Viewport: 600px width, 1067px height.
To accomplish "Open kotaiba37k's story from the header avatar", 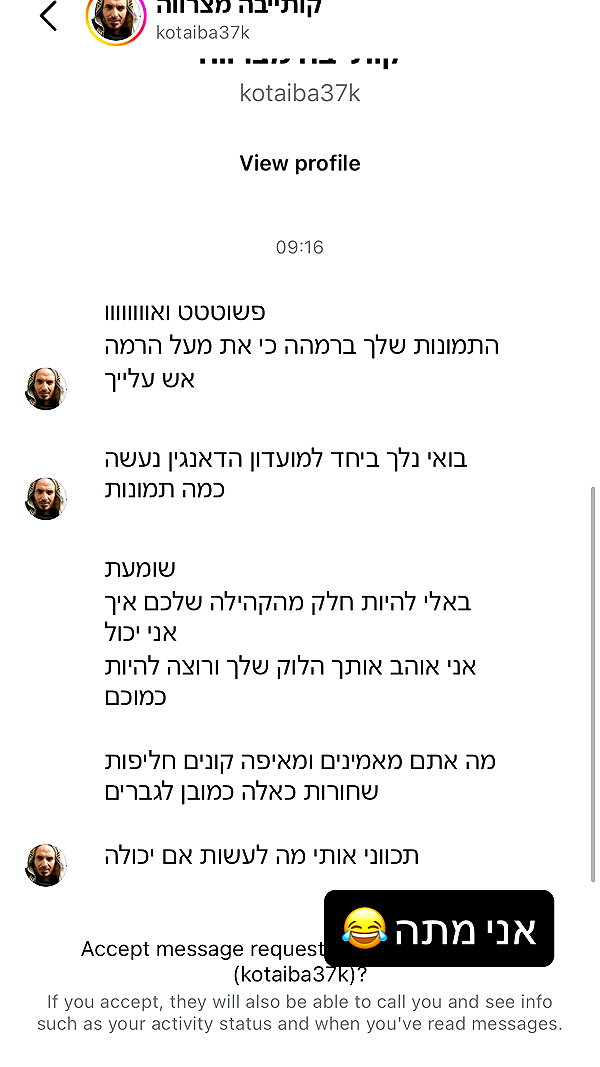I will tap(116, 19).
